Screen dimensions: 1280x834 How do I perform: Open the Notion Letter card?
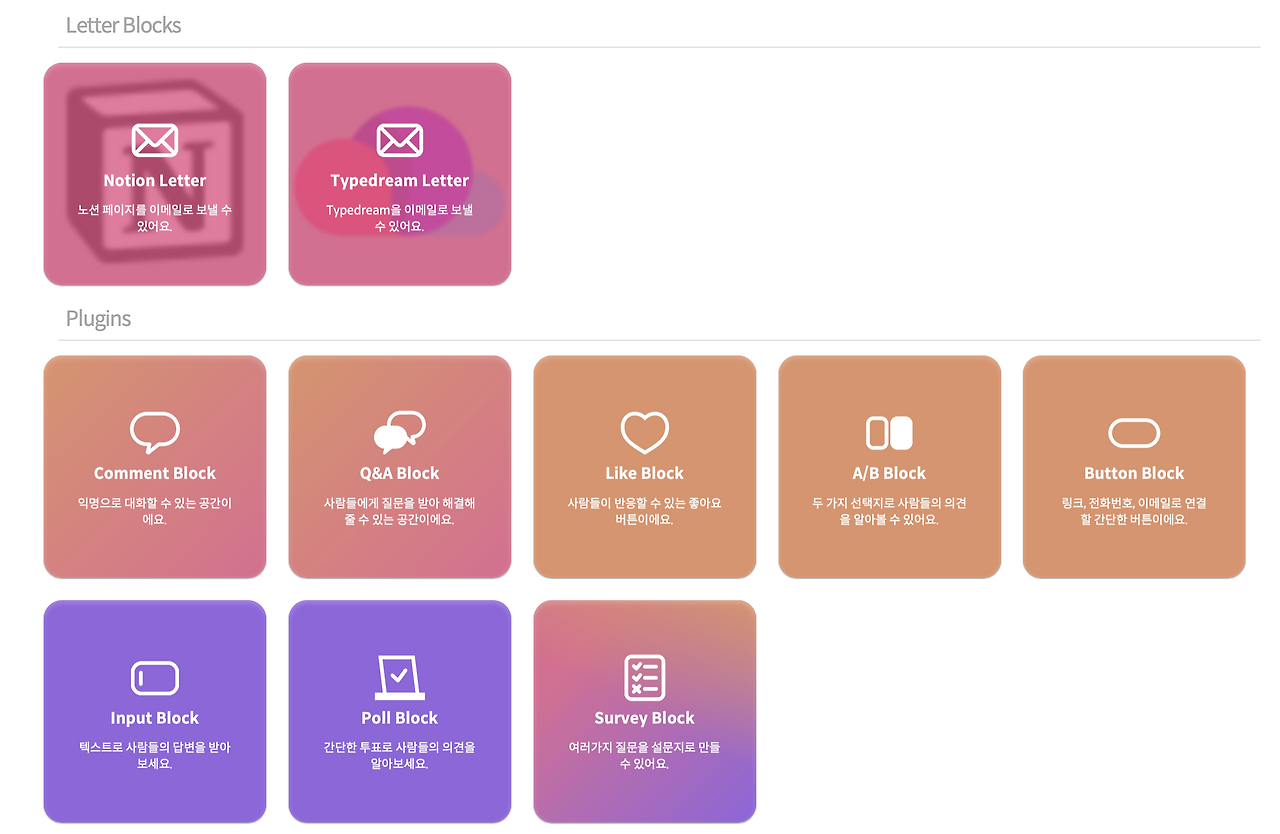click(x=155, y=174)
